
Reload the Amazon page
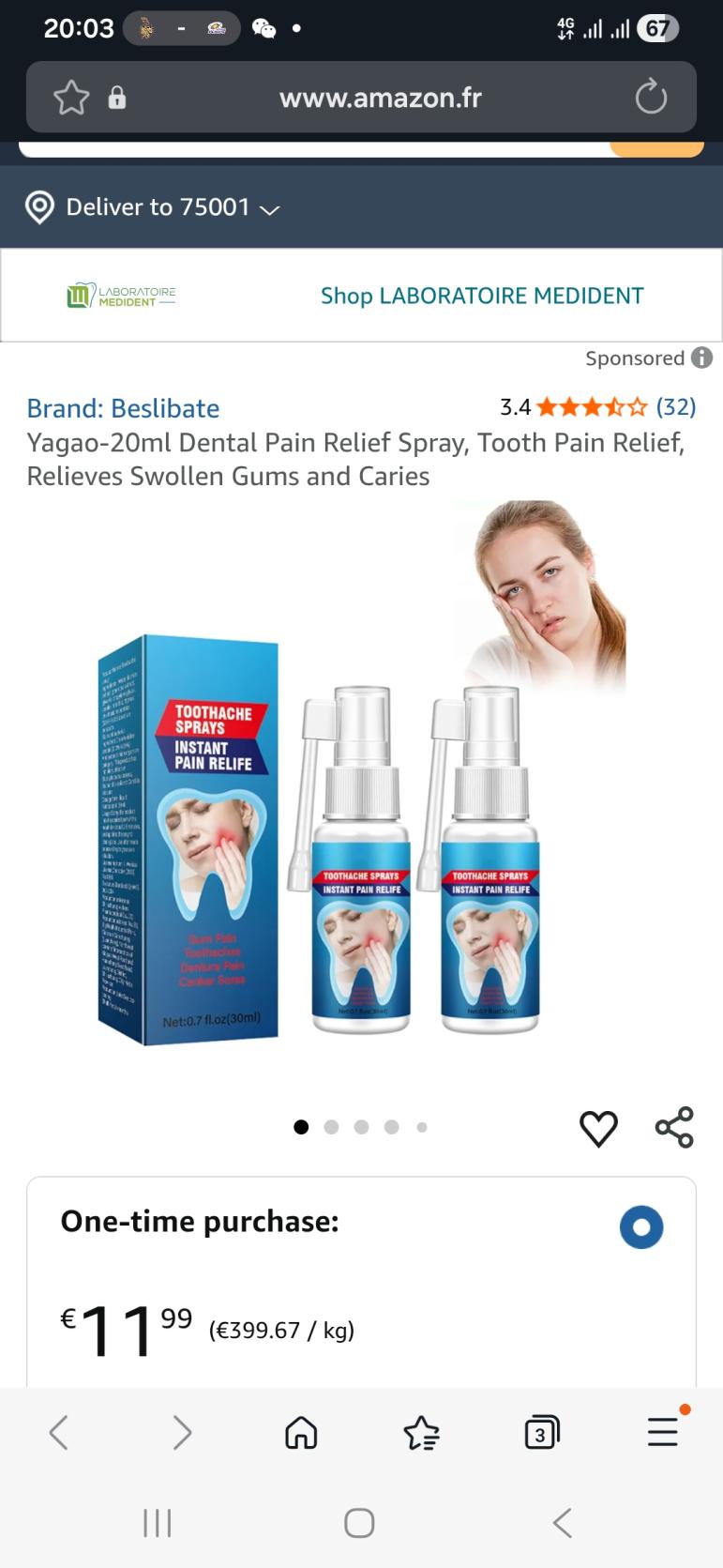click(650, 98)
